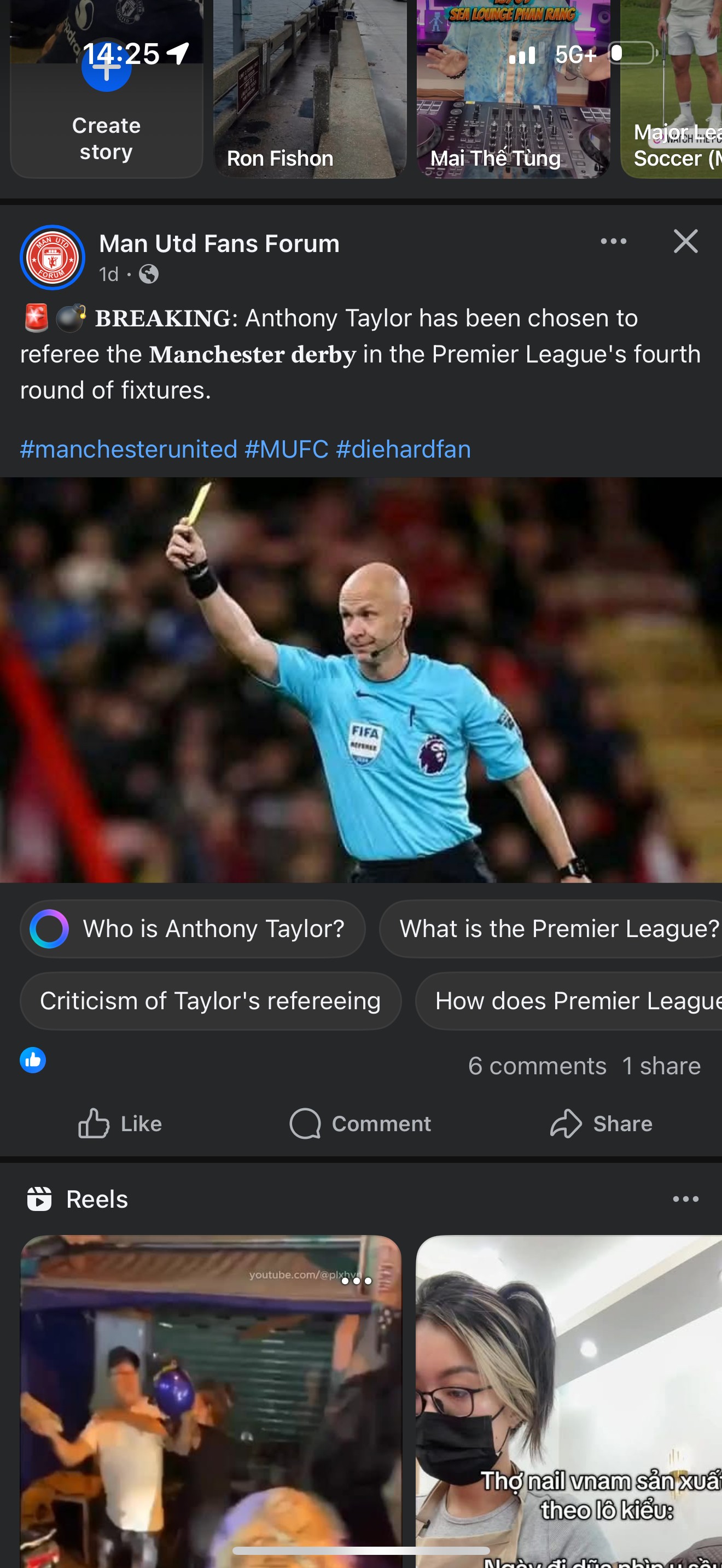Open Ron Fishon's story

pos(309,91)
